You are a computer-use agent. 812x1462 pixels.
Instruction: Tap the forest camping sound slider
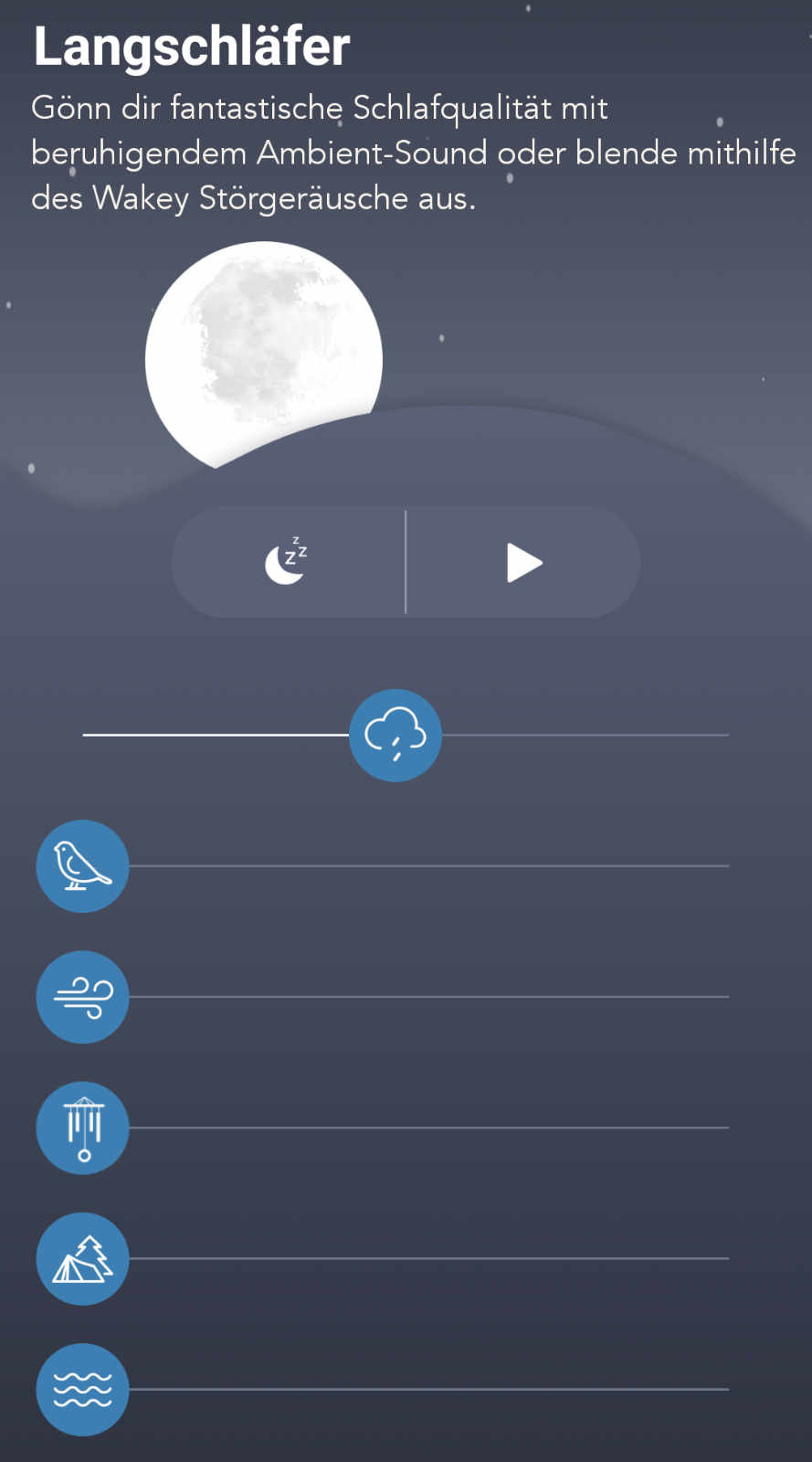82,1258
